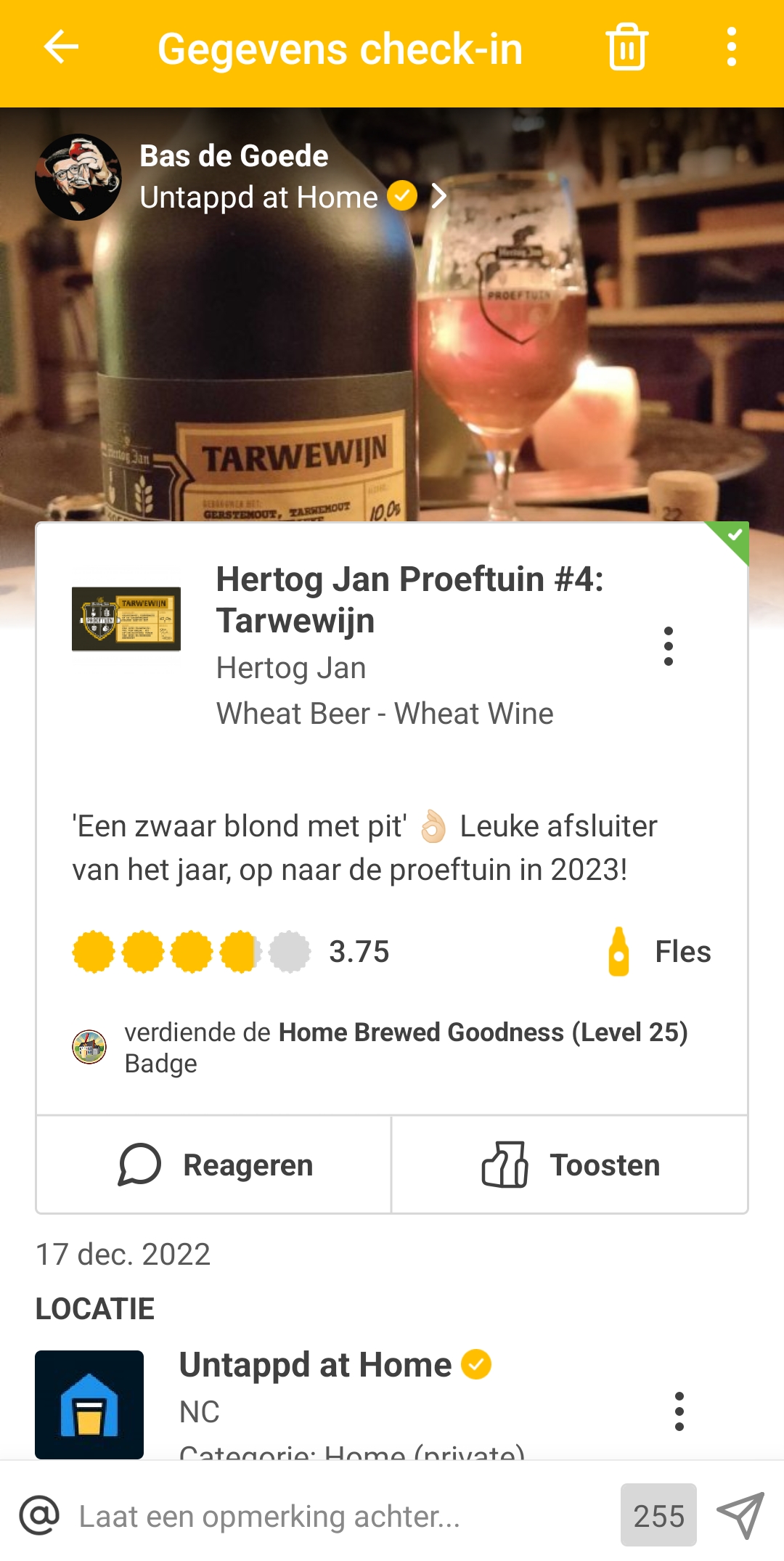The image size is (784, 1561).
Task: Open the three-dot menu next to the location
Action: 679,1411
